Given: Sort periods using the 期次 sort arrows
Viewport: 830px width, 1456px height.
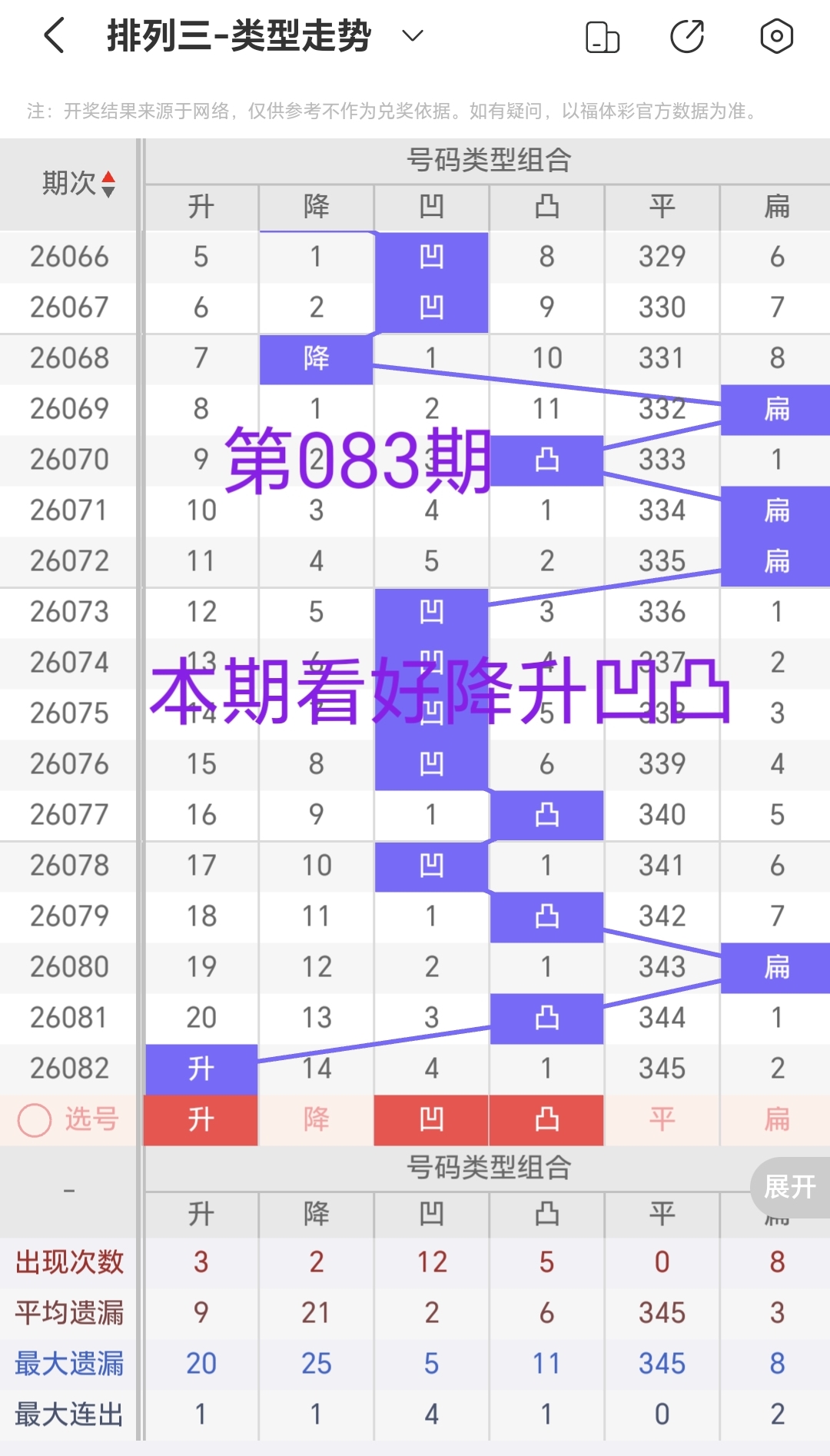Looking at the screenshot, I should point(109,184).
